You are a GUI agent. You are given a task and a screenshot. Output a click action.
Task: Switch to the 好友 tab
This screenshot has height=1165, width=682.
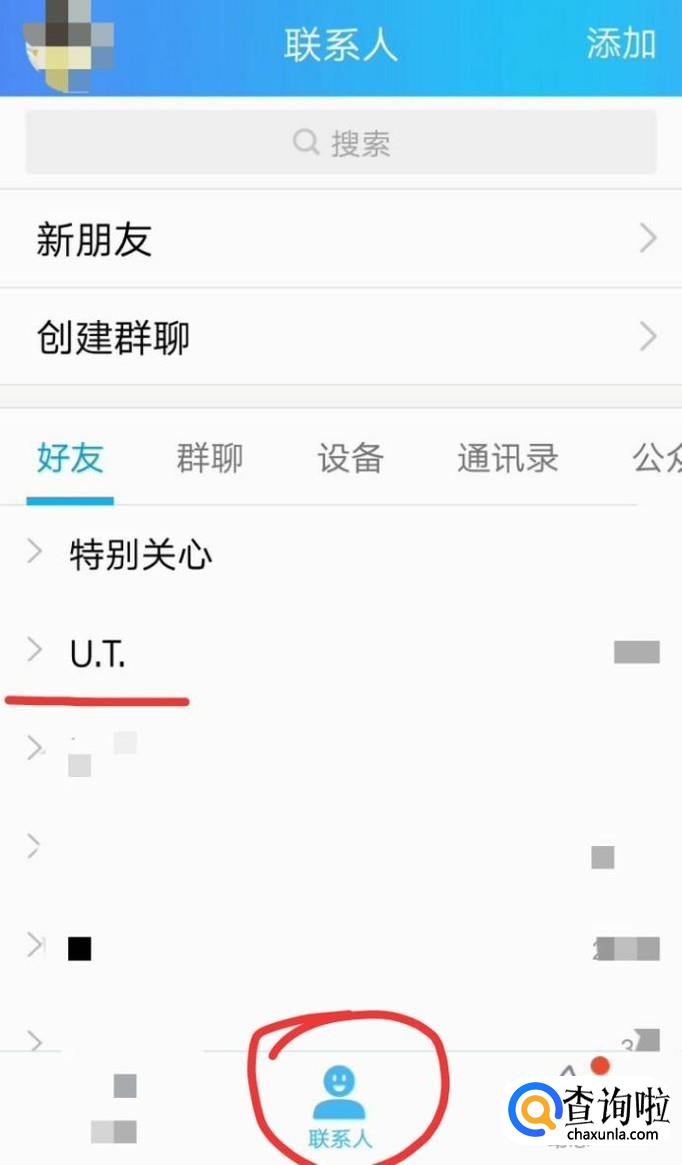click(x=70, y=459)
